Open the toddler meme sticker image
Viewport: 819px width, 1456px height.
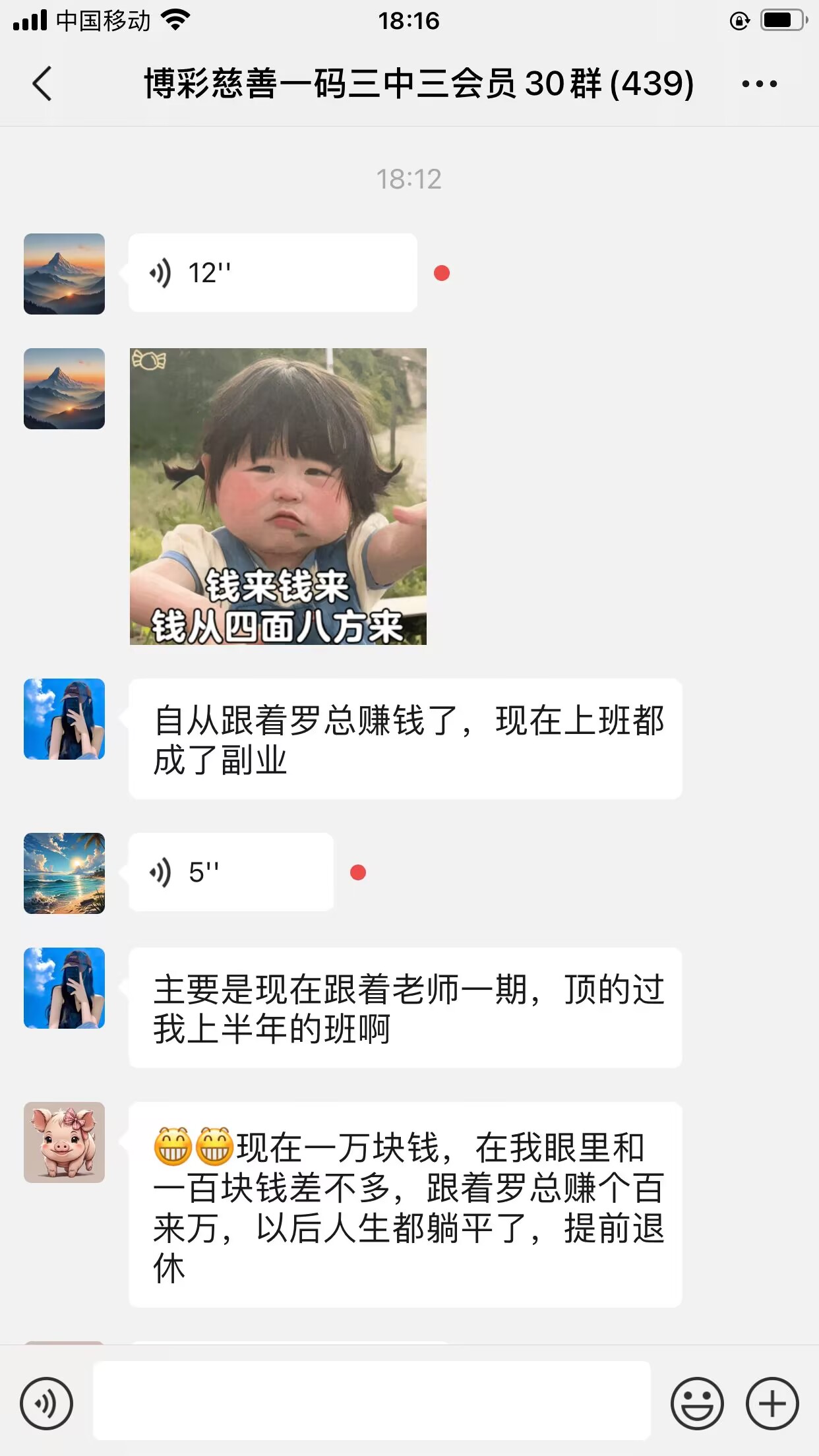(278, 496)
